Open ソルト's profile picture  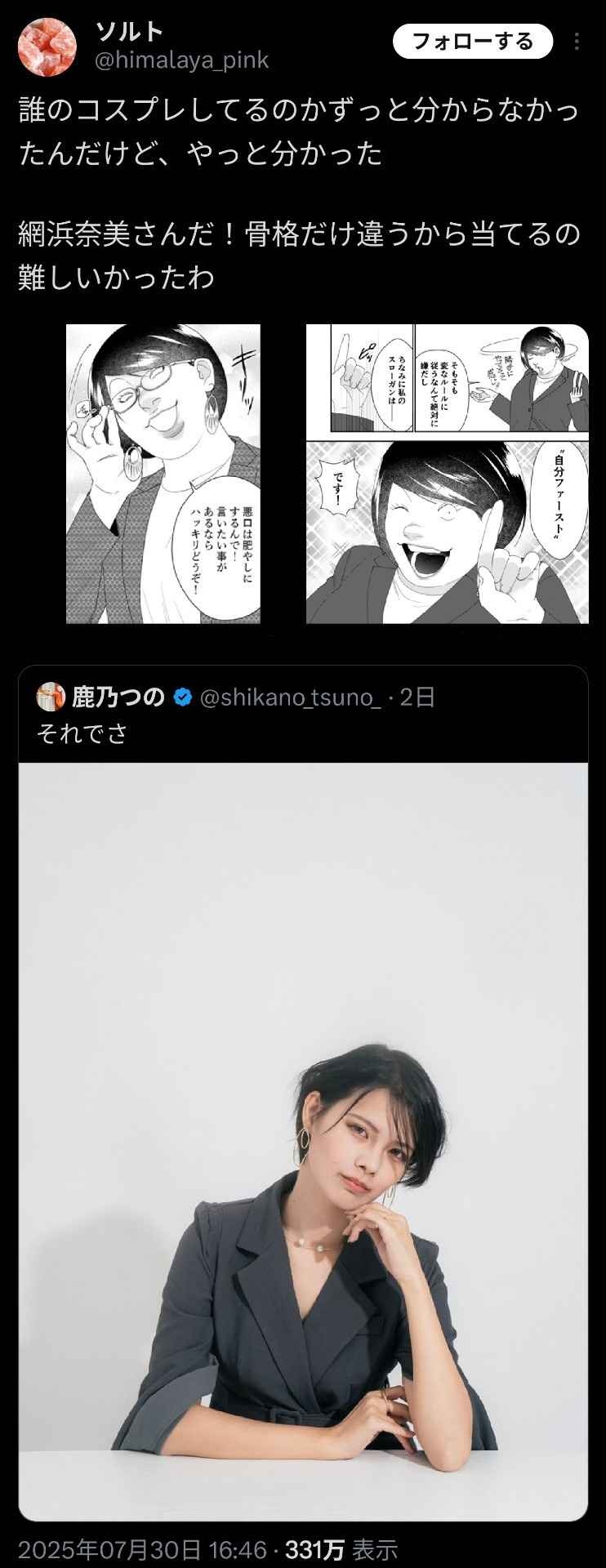47,47
